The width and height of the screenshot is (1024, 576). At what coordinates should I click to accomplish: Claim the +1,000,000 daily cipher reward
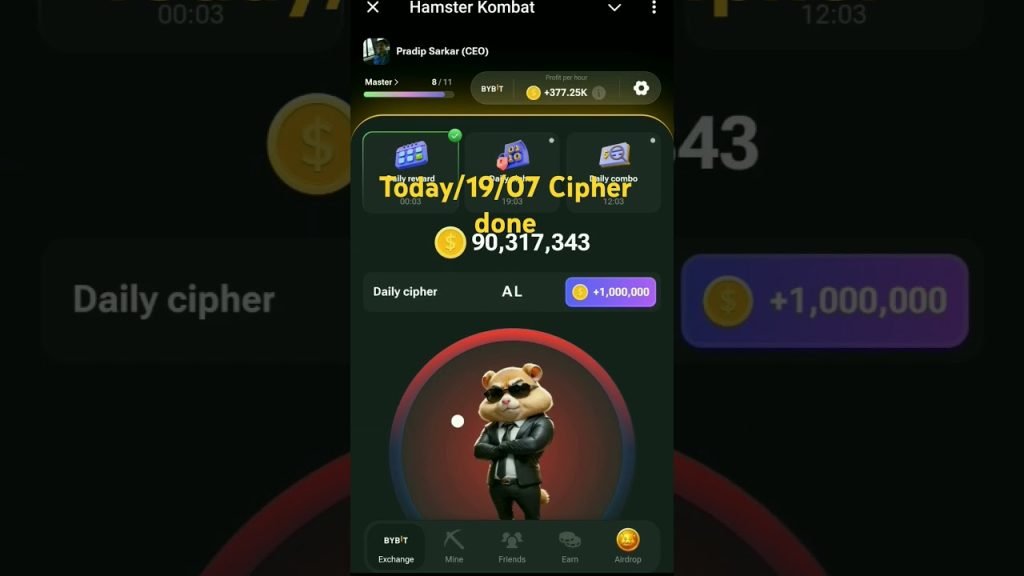click(x=610, y=292)
